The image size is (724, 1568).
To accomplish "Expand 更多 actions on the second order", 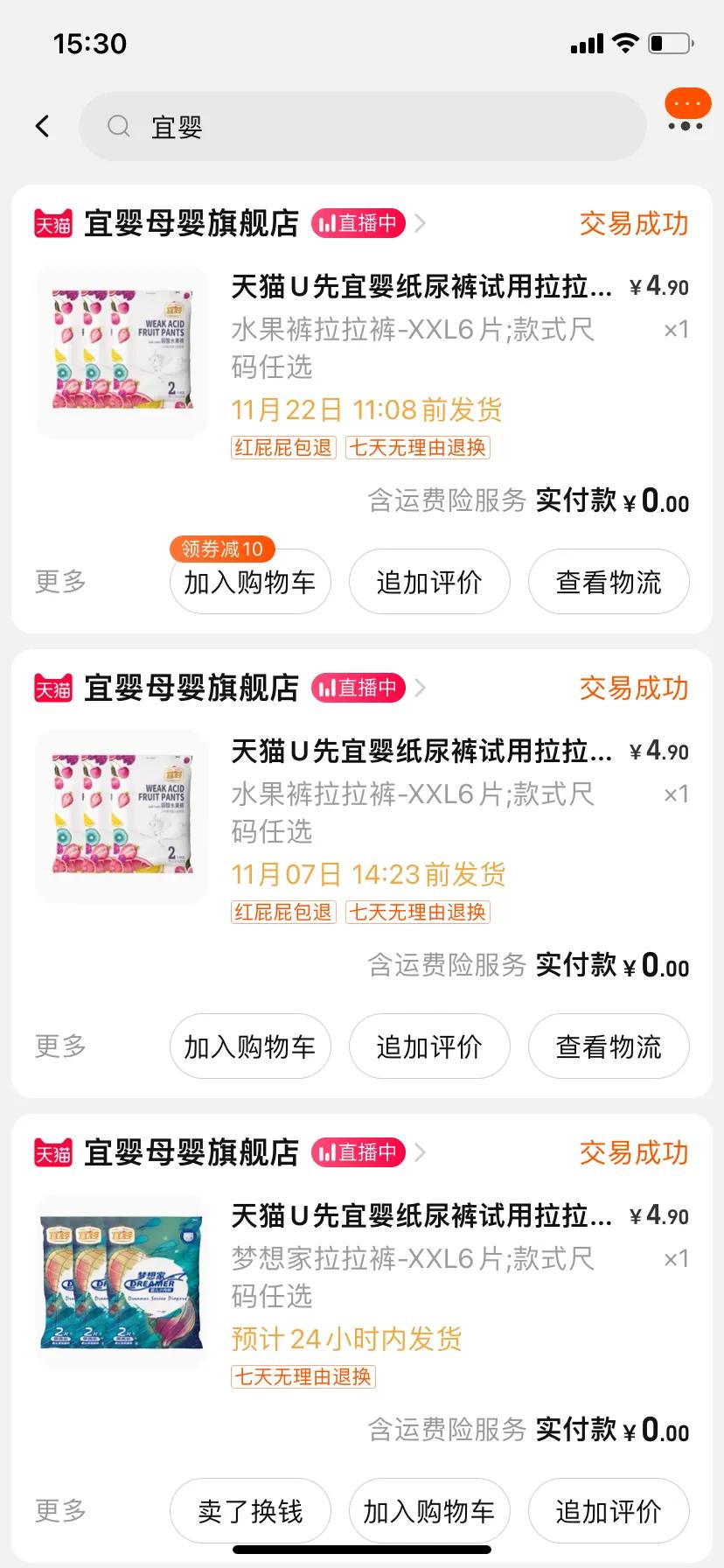I will pos(58,1046).
